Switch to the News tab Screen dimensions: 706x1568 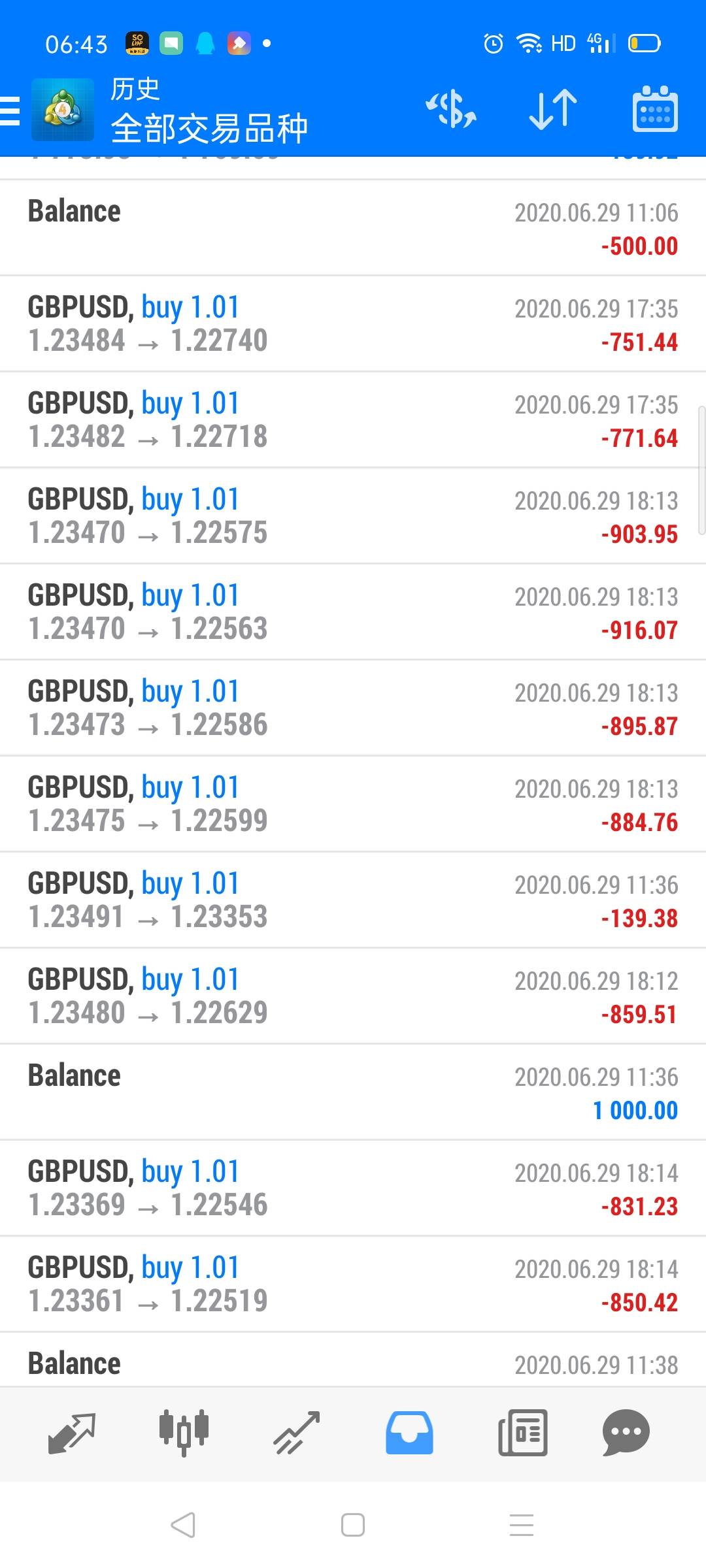[522, 1433]
